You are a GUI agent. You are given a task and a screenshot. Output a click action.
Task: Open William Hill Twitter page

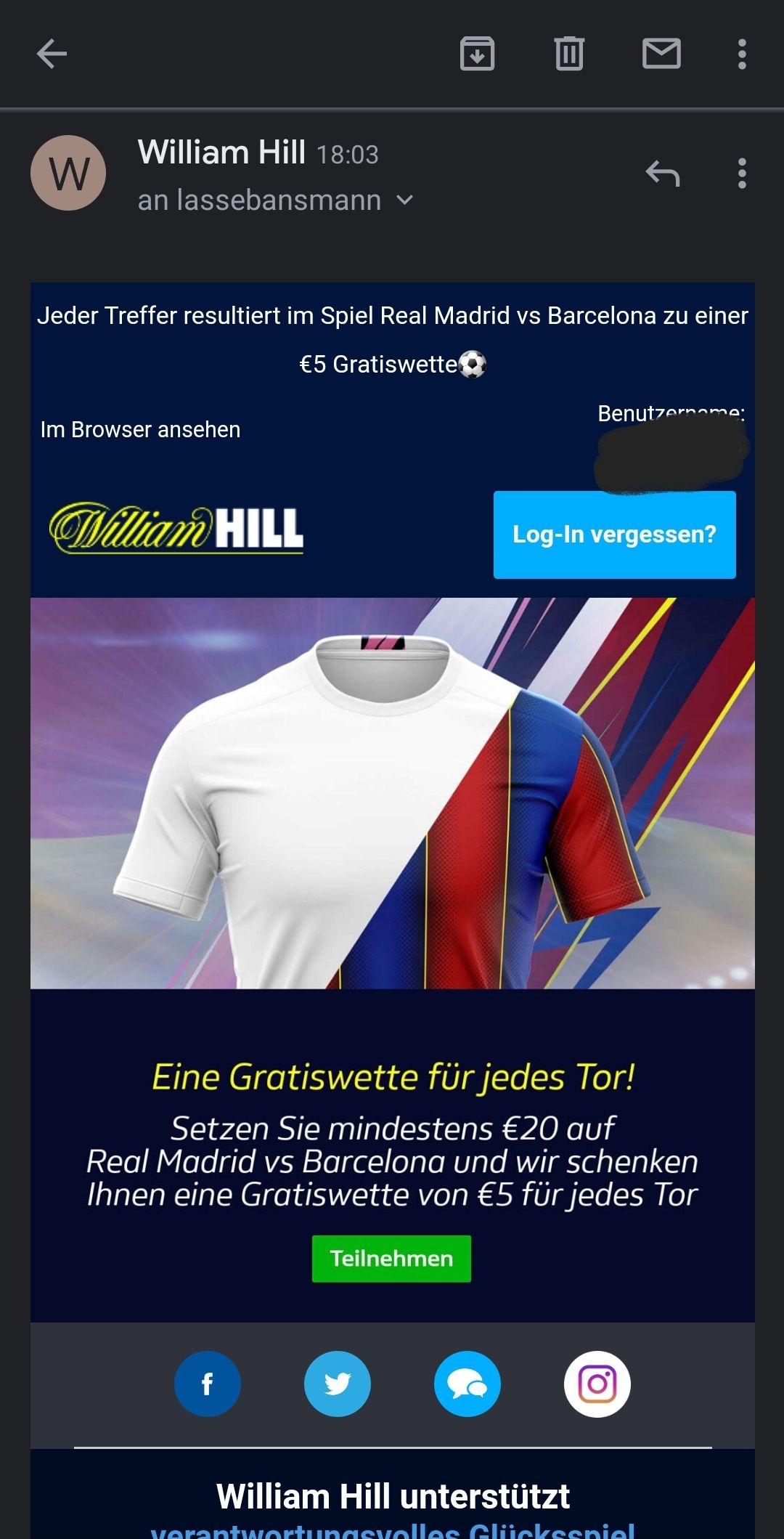click(x=337, y=1384)
